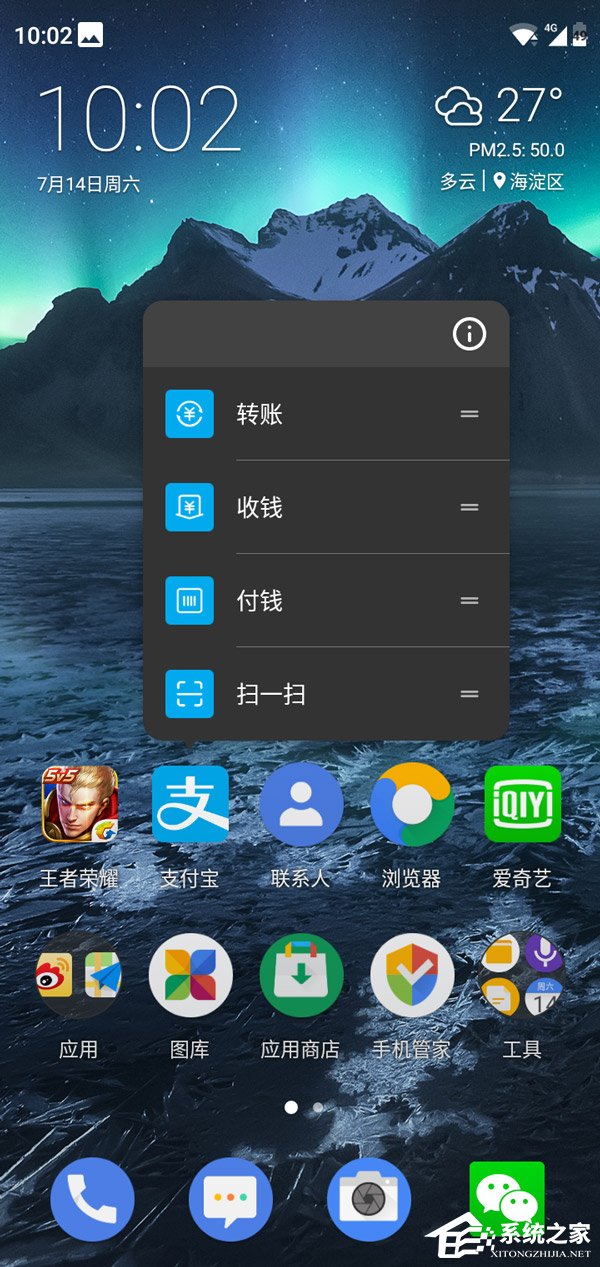
Task: Open app info from the shortcut popup
Action: 469,334
